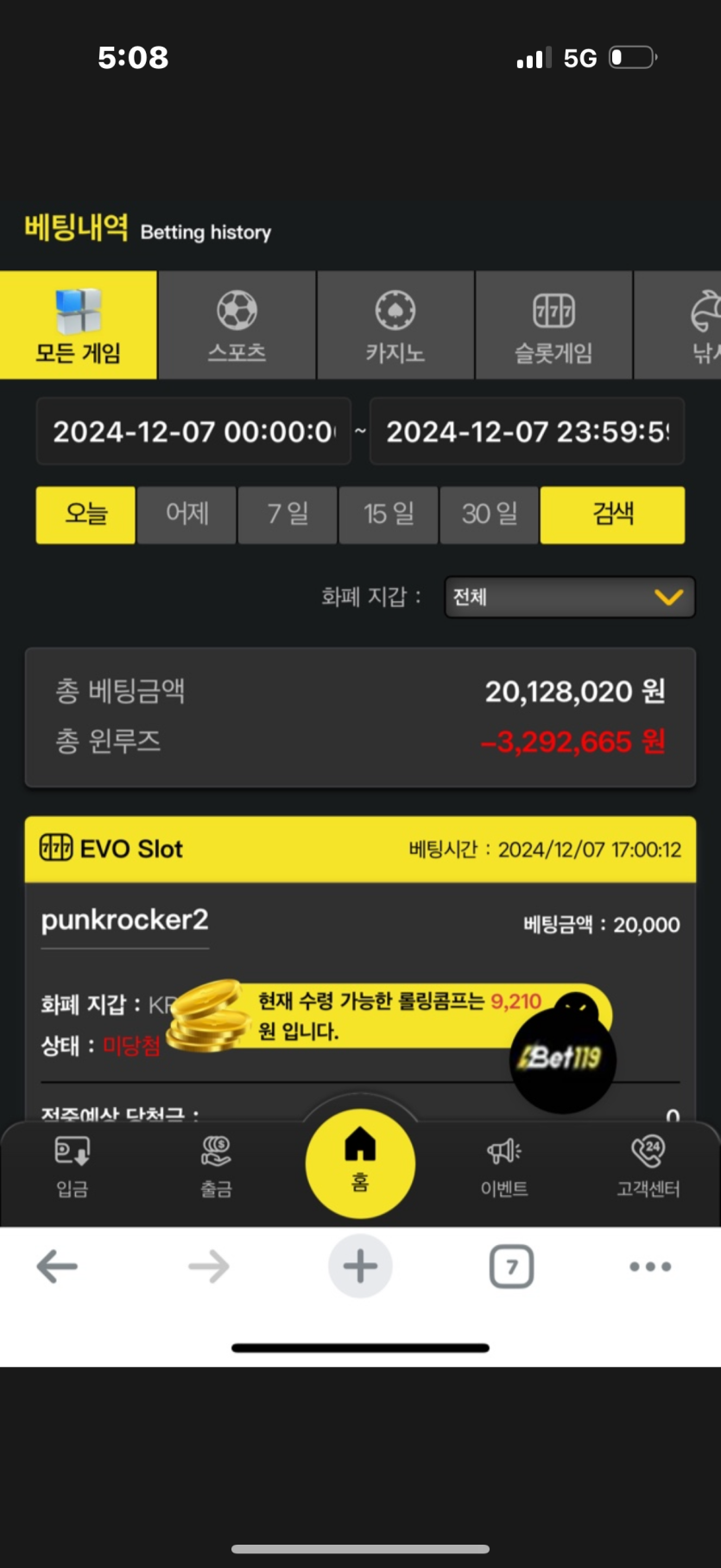Filter history by 오늘
721x1568 pixels.
[x=85, y=515]
